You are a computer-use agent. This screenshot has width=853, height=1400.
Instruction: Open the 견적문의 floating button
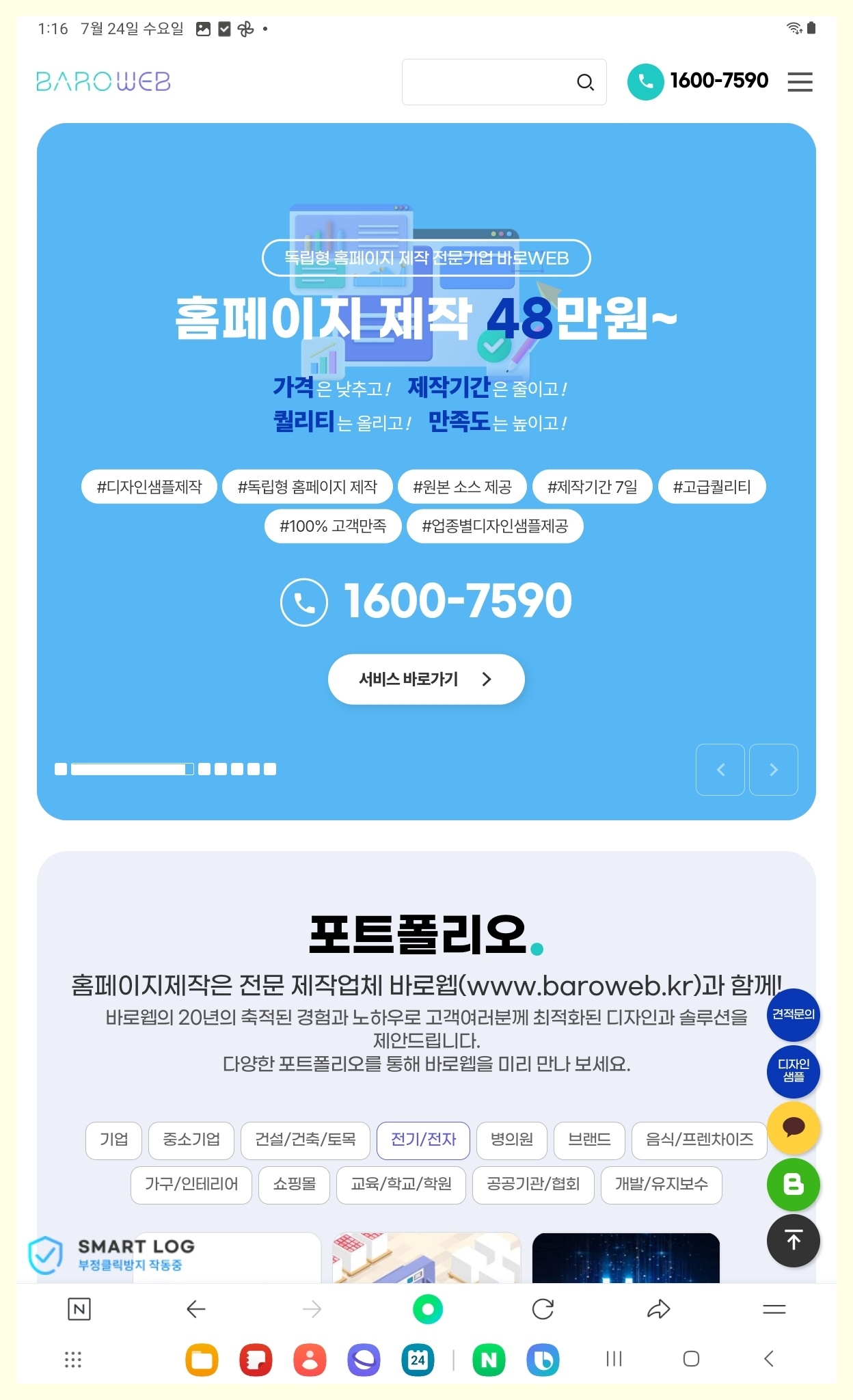coord(793,1014)
